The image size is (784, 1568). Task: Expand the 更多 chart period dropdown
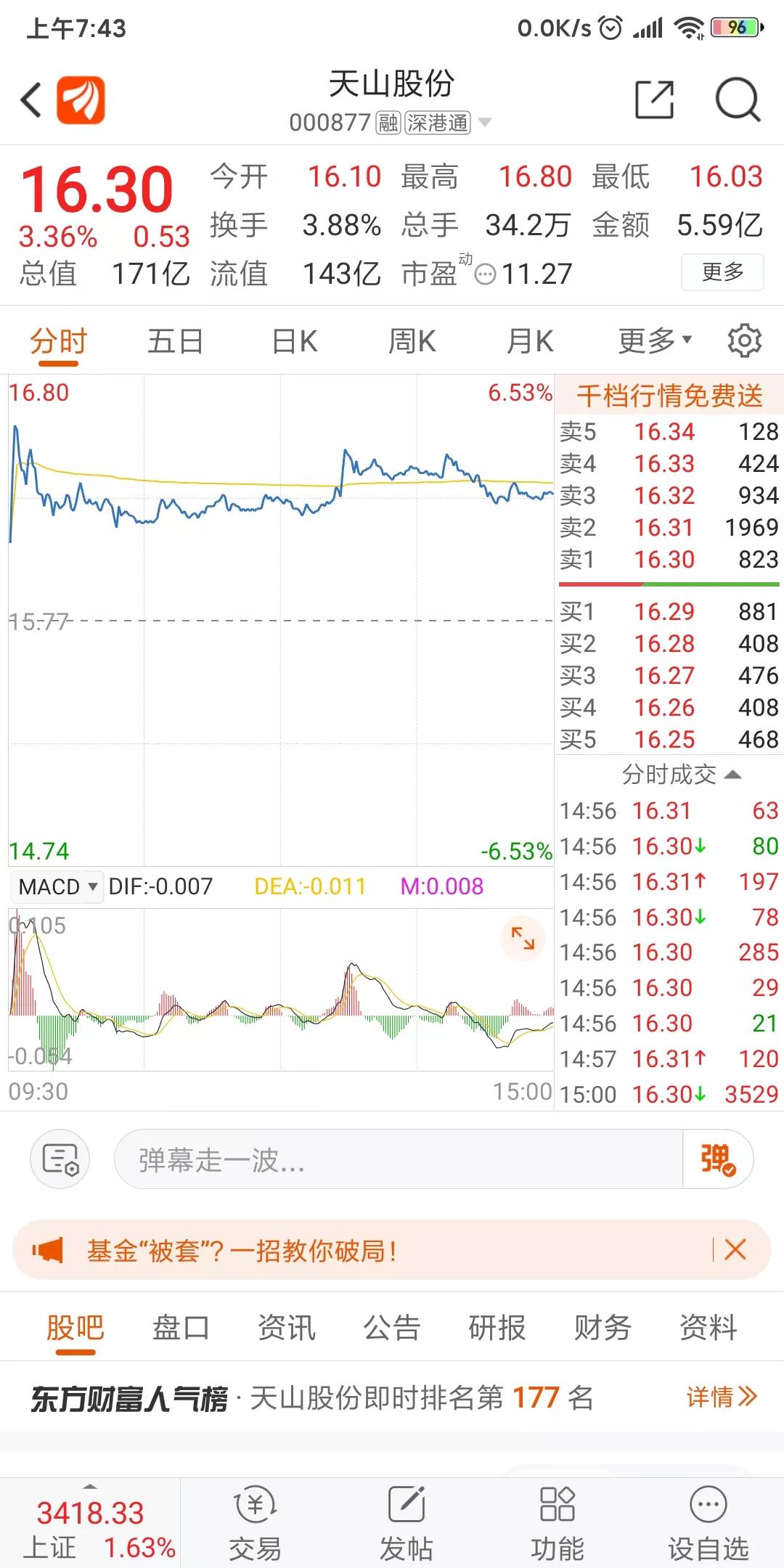pos(655,340)
